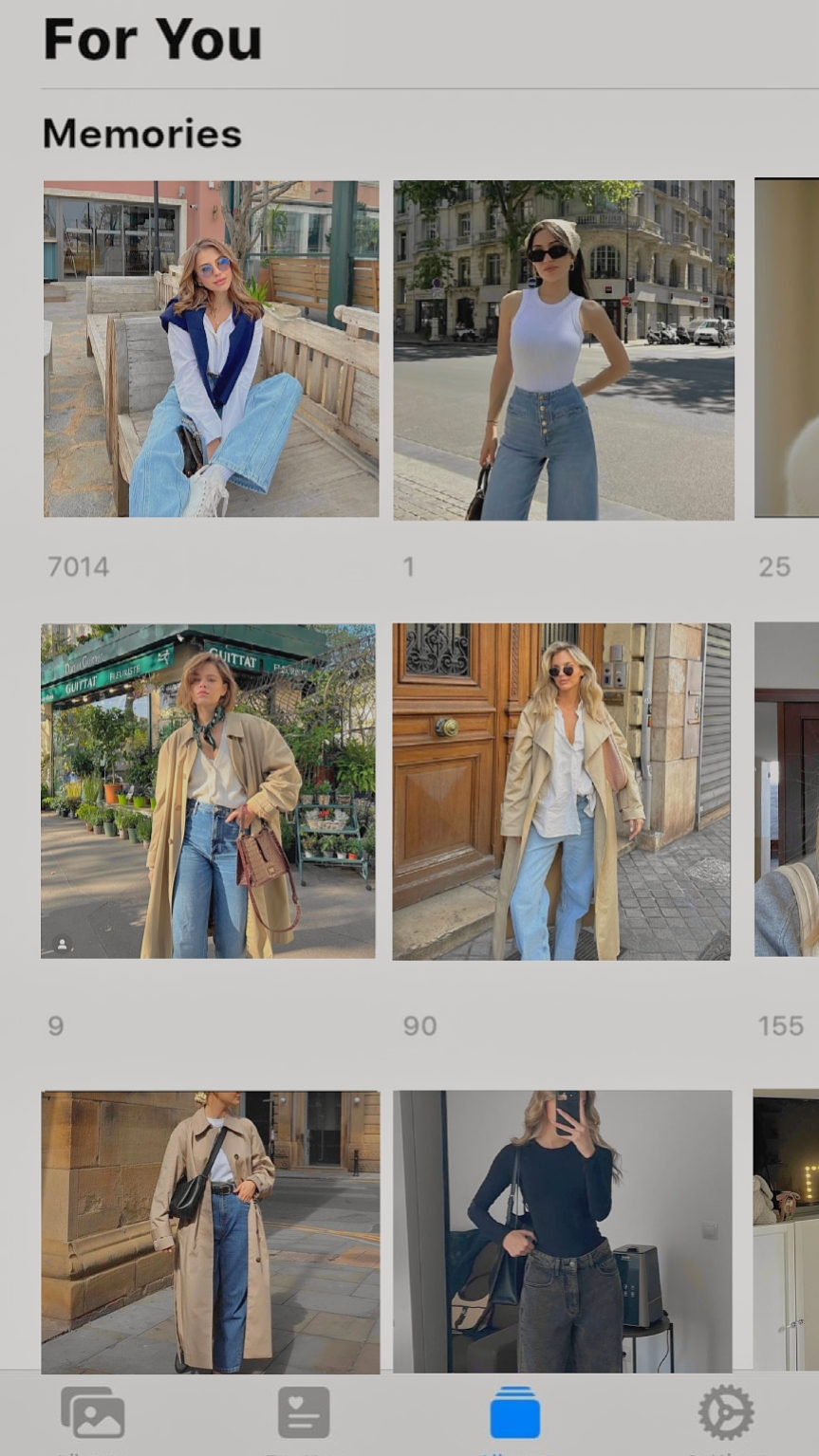This screenshot has width=819, height=1456.
Task: Open the gear settings tab
Action: click(726, 1412)
